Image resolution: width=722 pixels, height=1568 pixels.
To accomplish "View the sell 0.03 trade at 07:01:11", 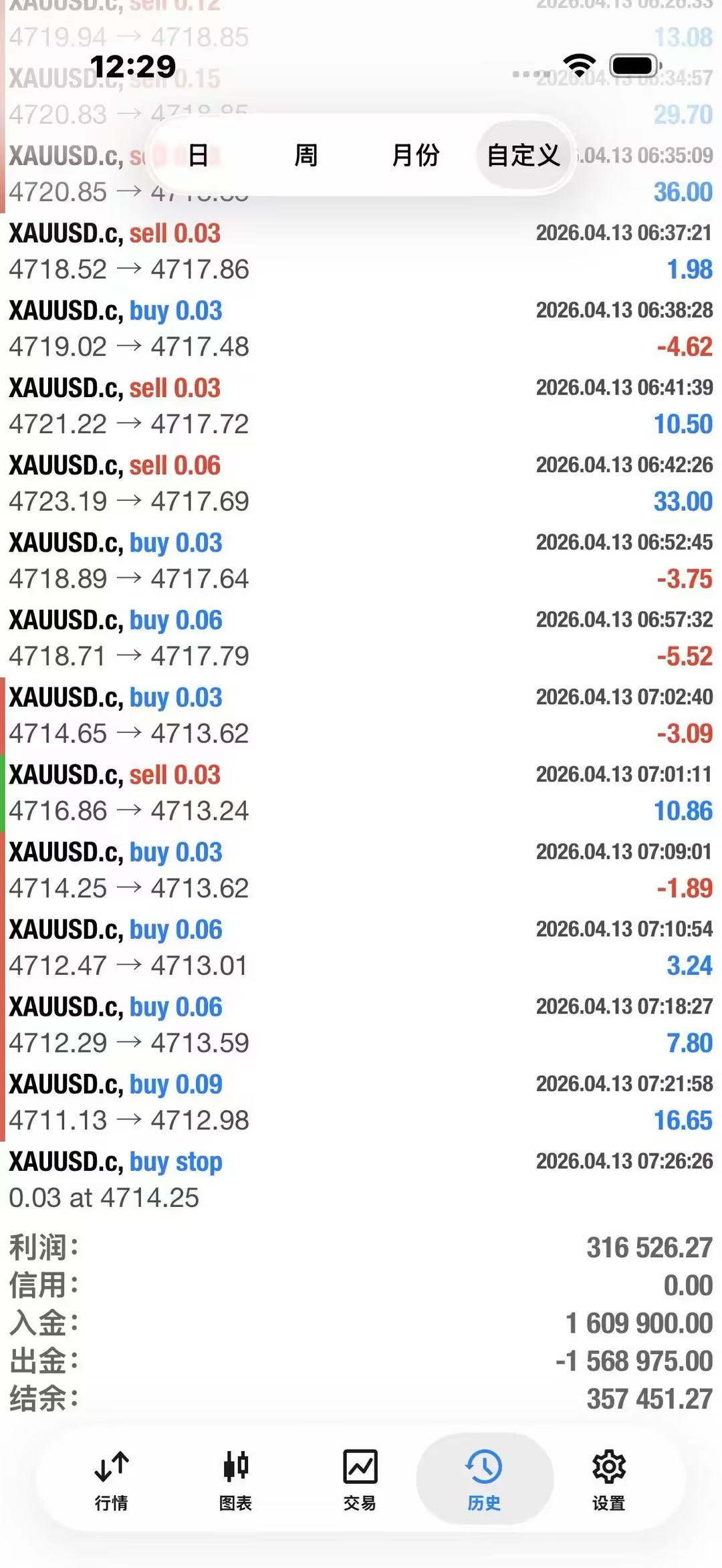I will (361, 793).
